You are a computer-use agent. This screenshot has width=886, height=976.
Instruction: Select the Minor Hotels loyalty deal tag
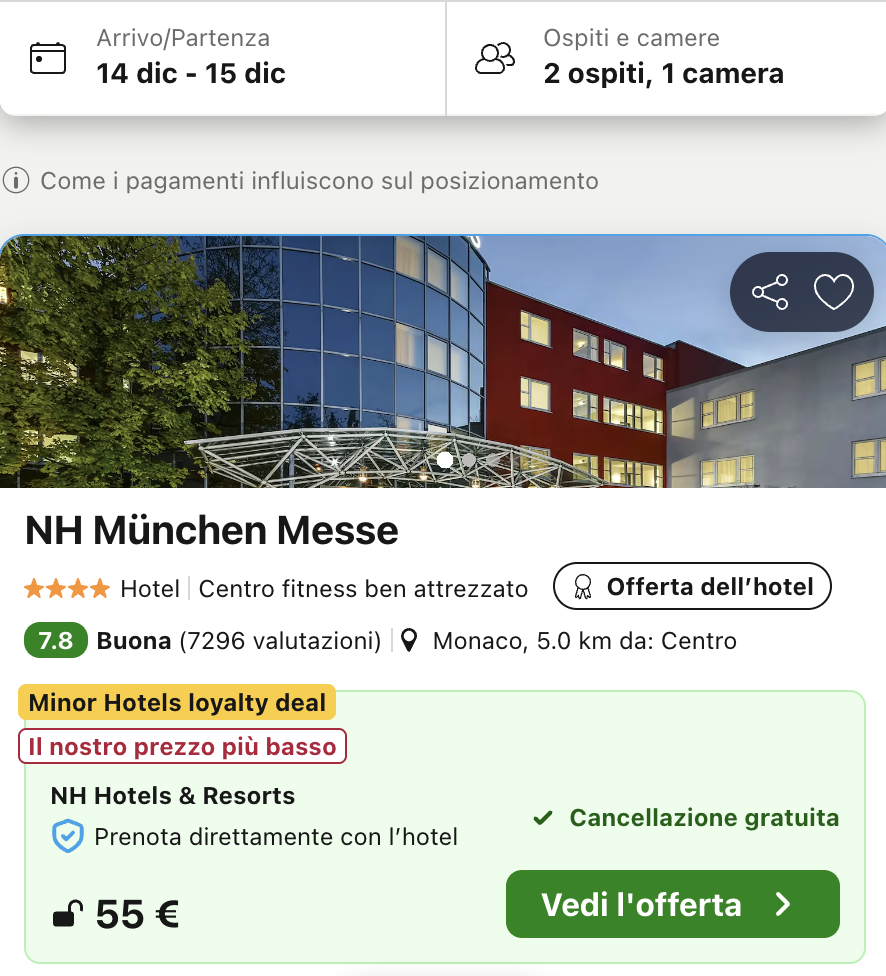[177, 702]
